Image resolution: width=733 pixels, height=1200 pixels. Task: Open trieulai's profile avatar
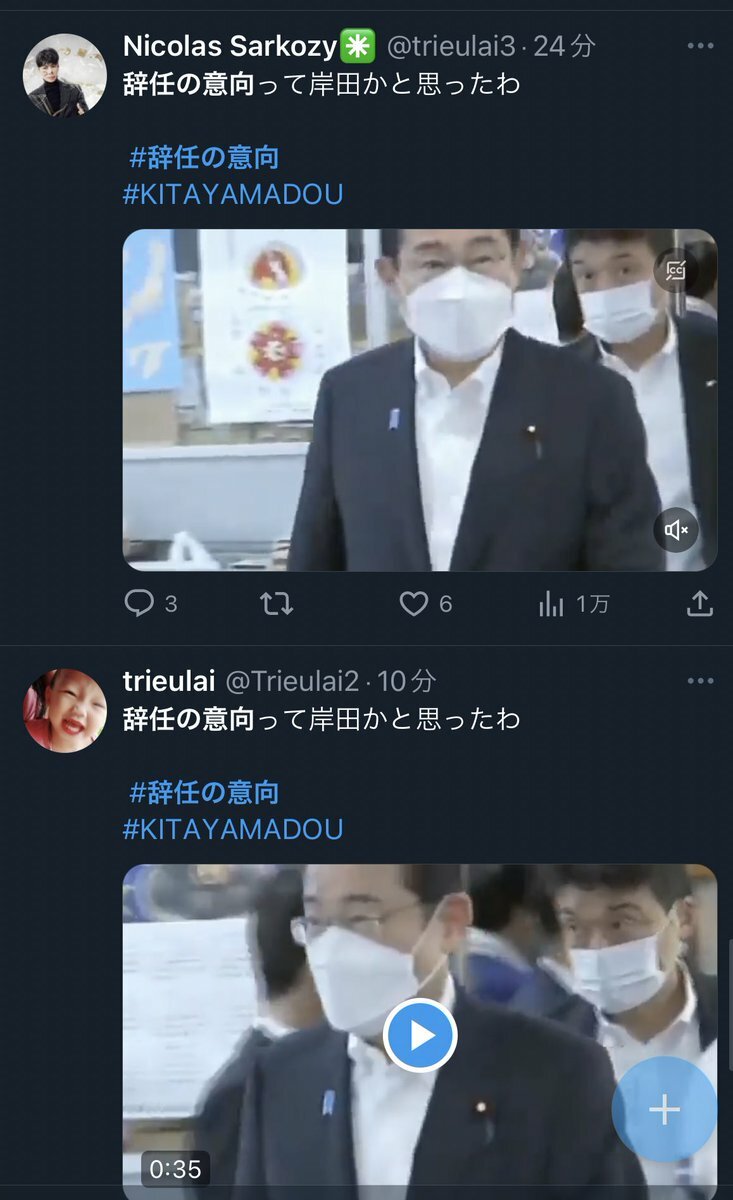65,711
